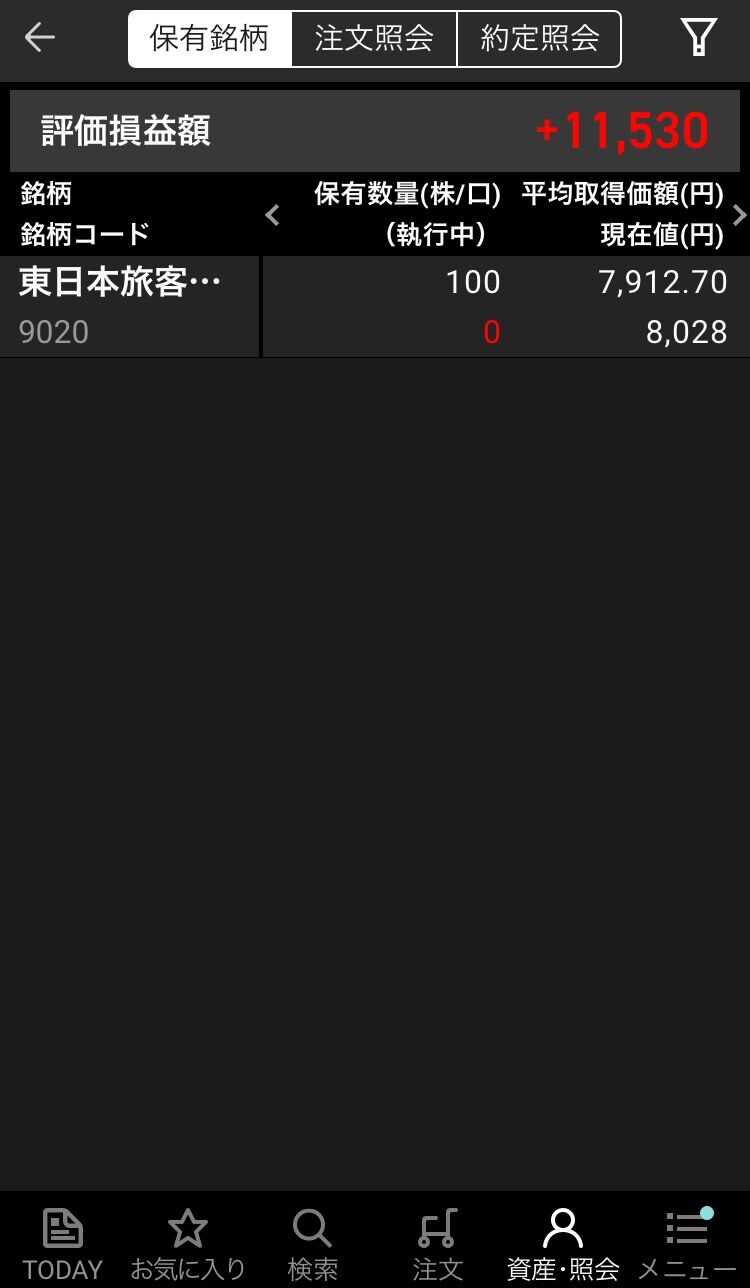Viewport: 750px width, 1288px height.
Task: Open the filter funnel icon
Action: tap(699, 38)
